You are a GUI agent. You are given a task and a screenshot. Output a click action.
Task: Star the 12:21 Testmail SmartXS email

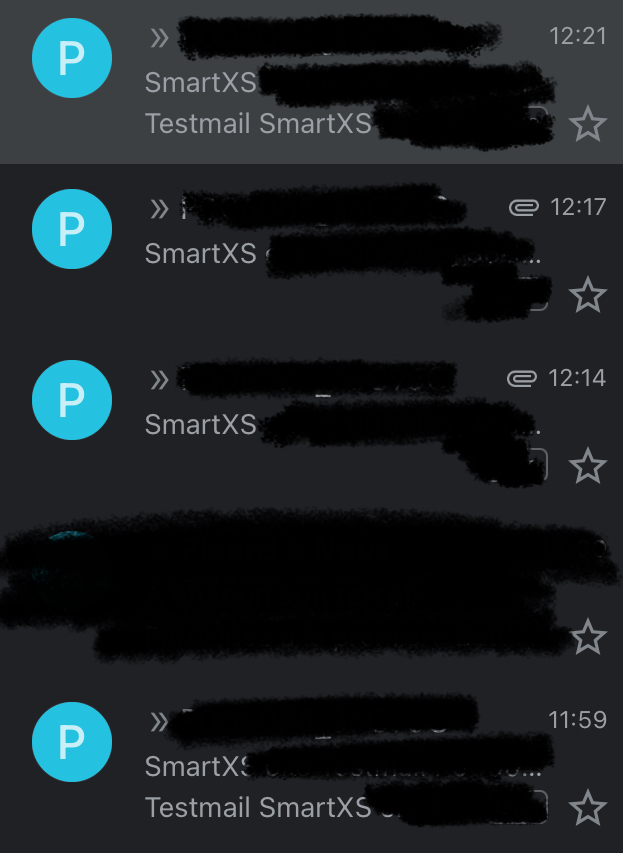point(588,124)
